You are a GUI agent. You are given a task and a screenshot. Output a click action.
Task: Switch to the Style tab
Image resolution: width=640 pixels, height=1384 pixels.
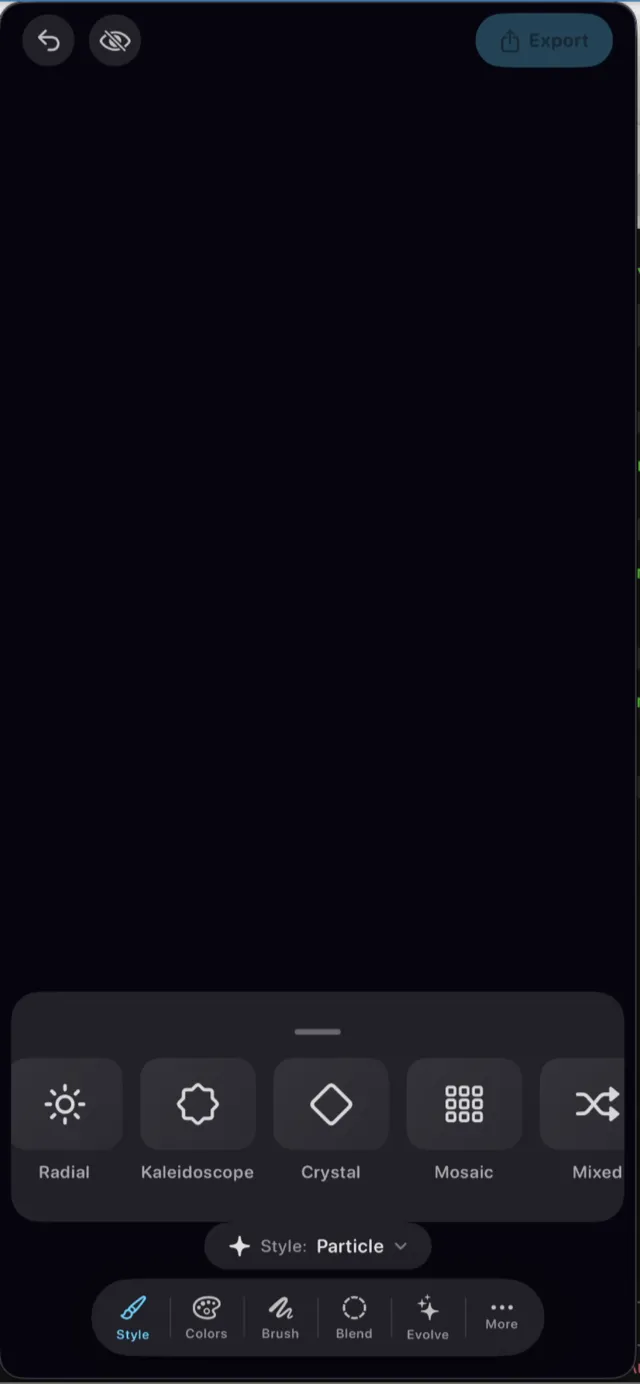coord(132,1318)
